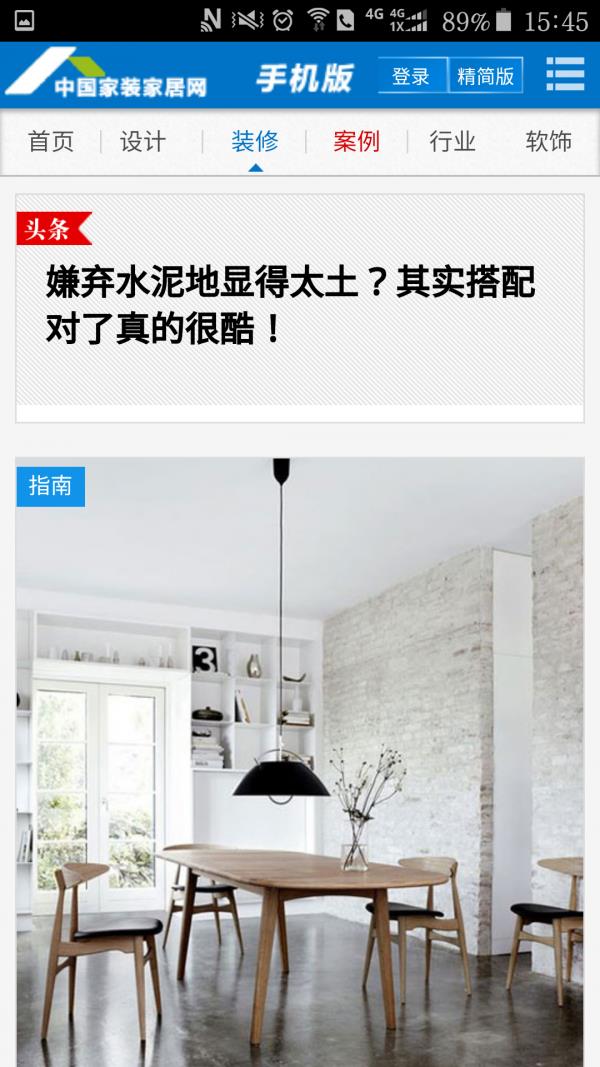
Task: Open the 指南 dining room article image
Action: pos(300,760)
